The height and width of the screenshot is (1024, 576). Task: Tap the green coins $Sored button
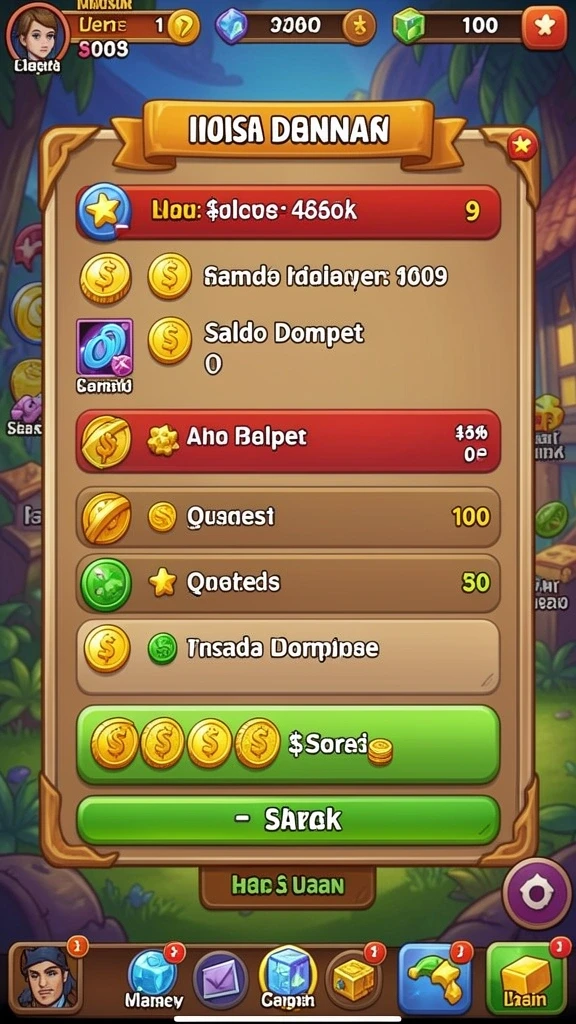pyautogui.click(x=288, y=744)
